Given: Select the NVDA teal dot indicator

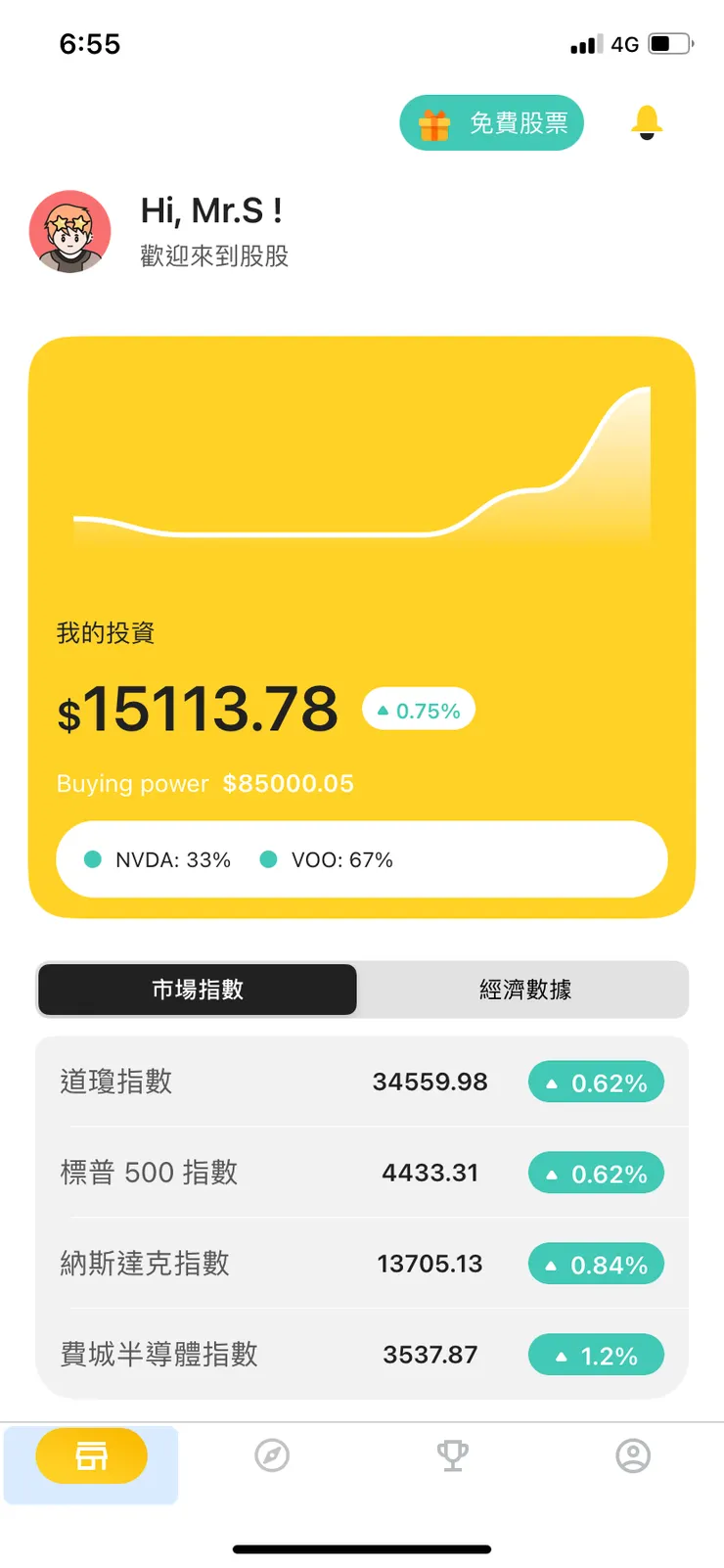Looking at the screenshot, I should 95,858.
